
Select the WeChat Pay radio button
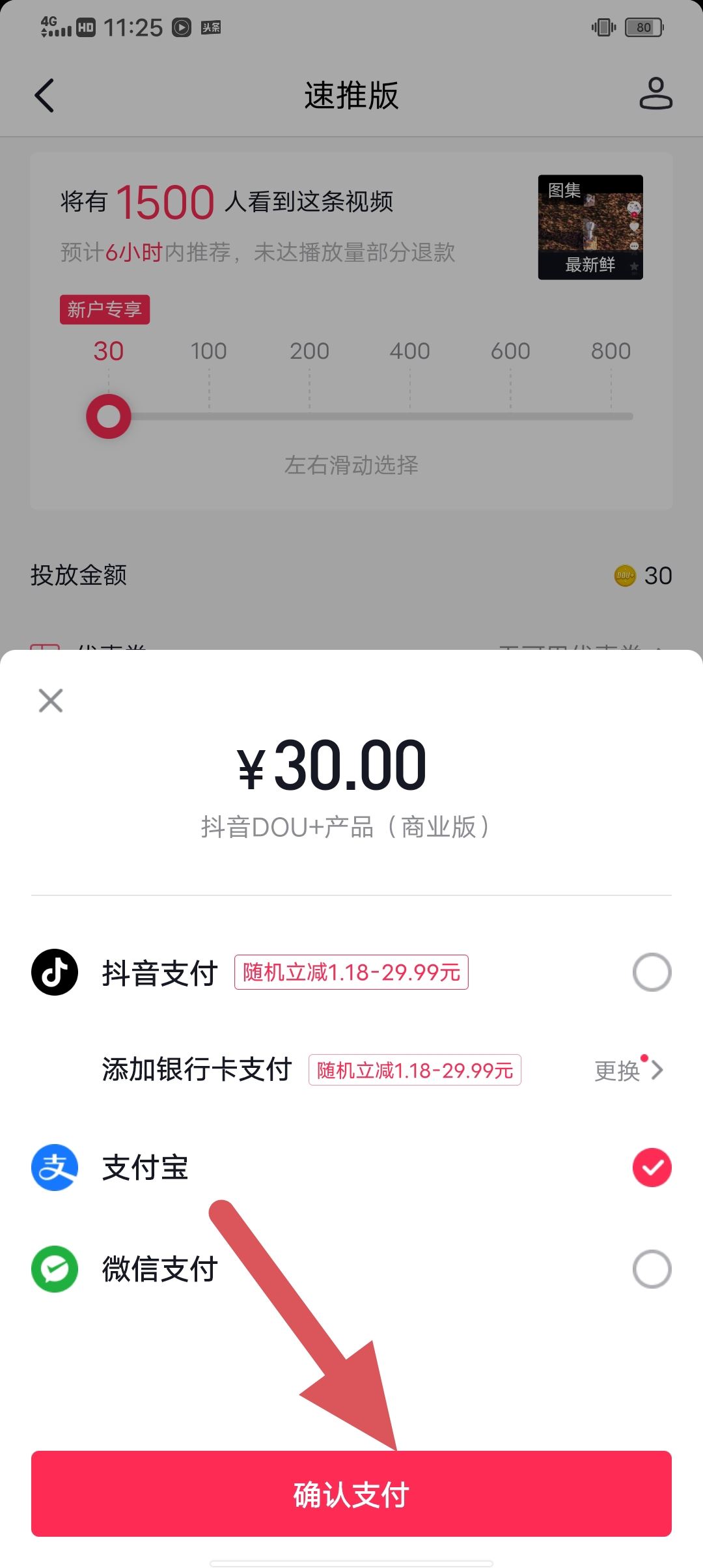point(651,1268)
